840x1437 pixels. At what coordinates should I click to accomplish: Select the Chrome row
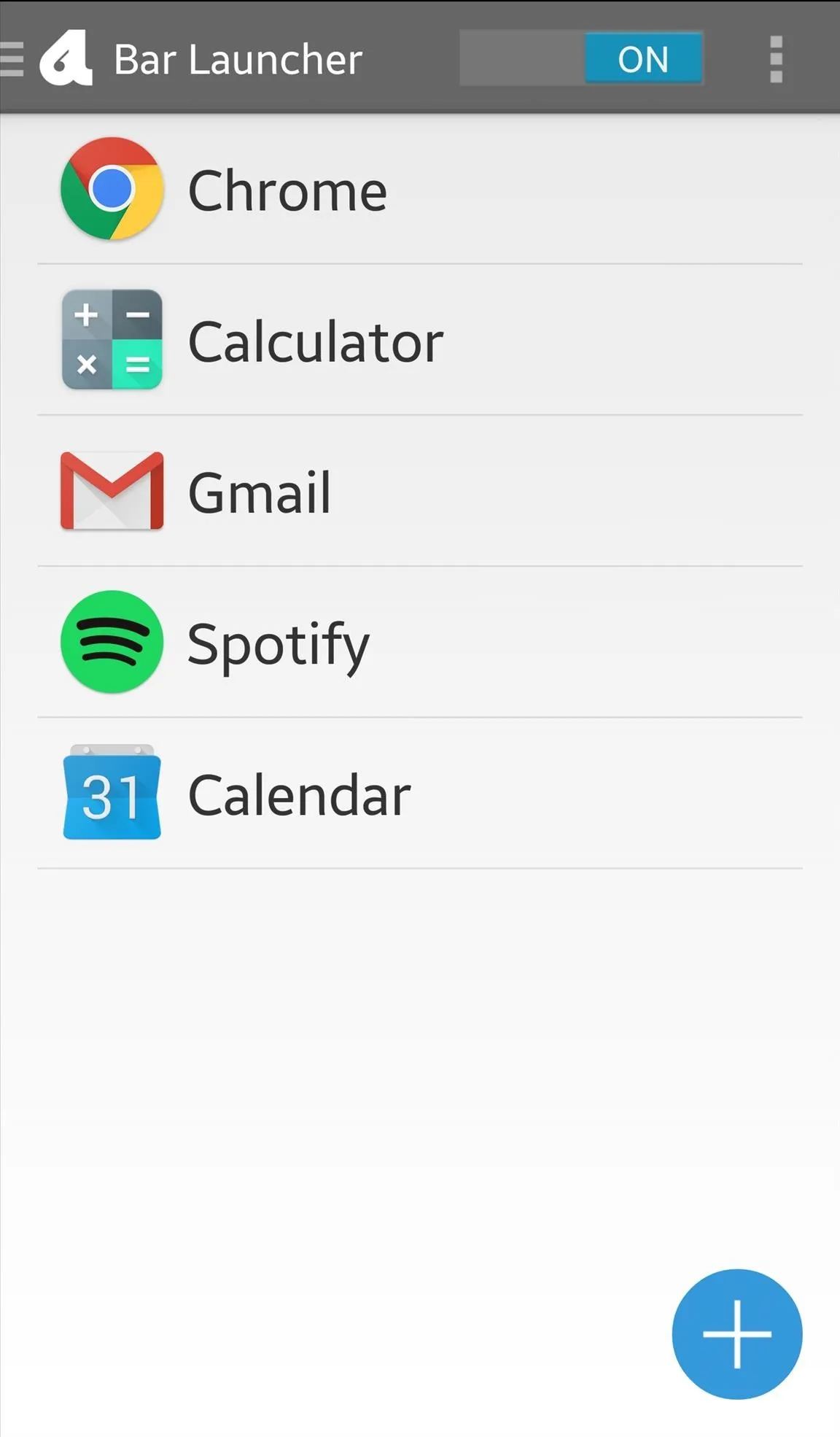(420, 190)
